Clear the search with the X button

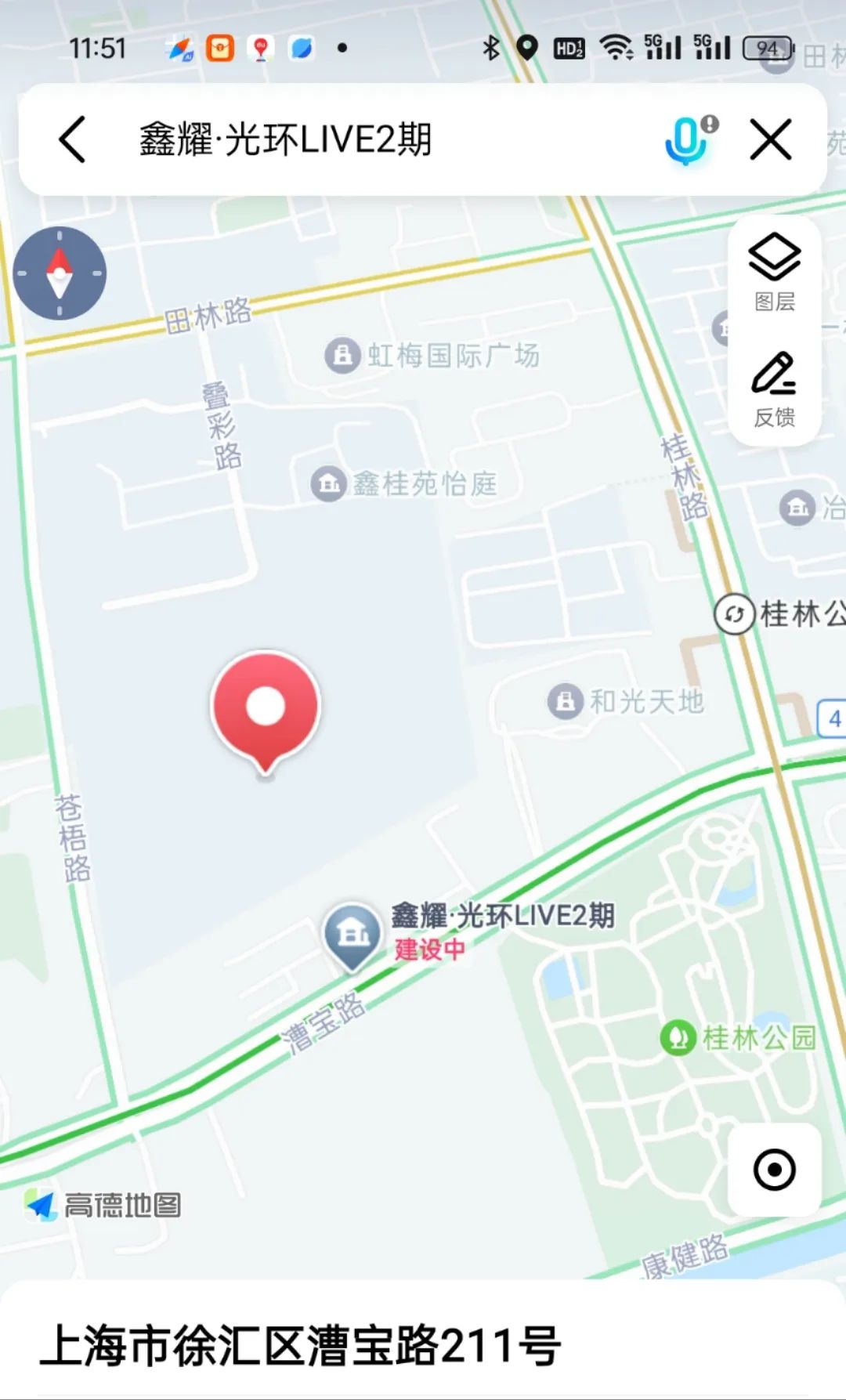(x=772, y=140)
